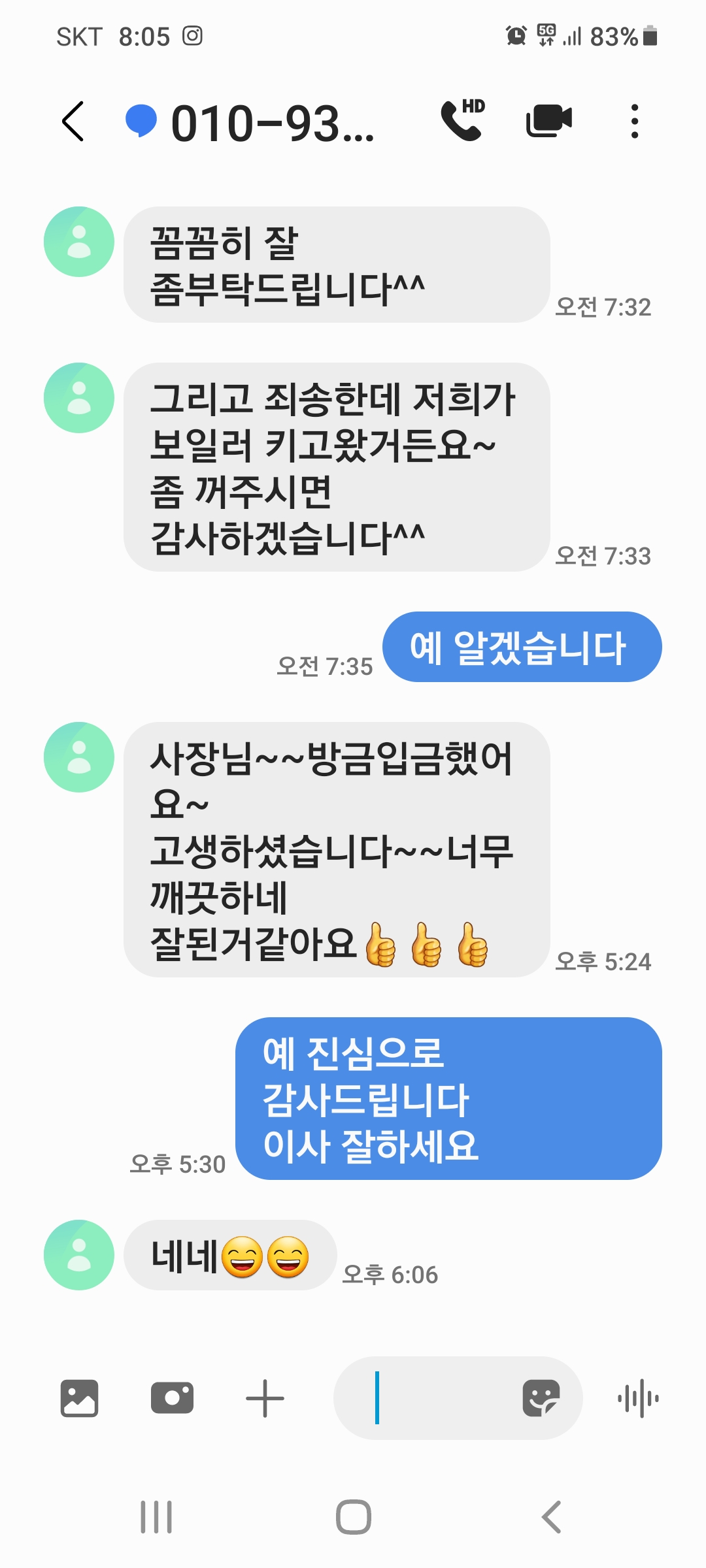Viewport: 706px width, 1568px height.
Task: Open recent apps from navigation bar
Action: pos(156,1516)
